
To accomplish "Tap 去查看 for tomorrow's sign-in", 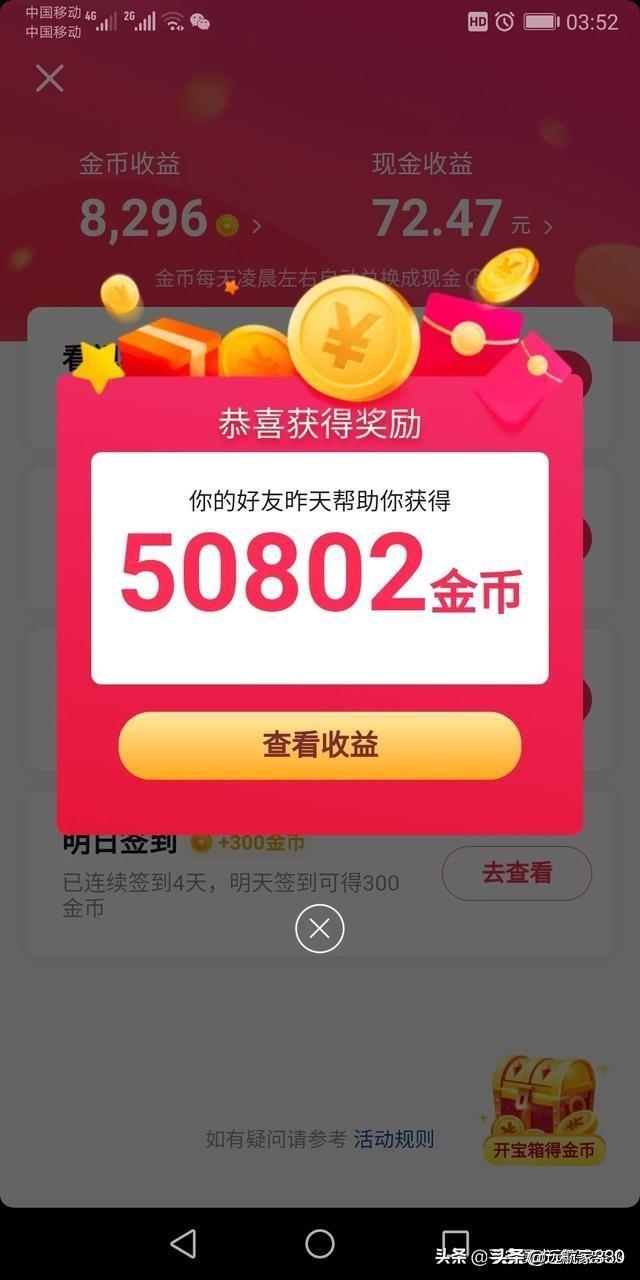I will pyautogui.click(x=516, y=873).
